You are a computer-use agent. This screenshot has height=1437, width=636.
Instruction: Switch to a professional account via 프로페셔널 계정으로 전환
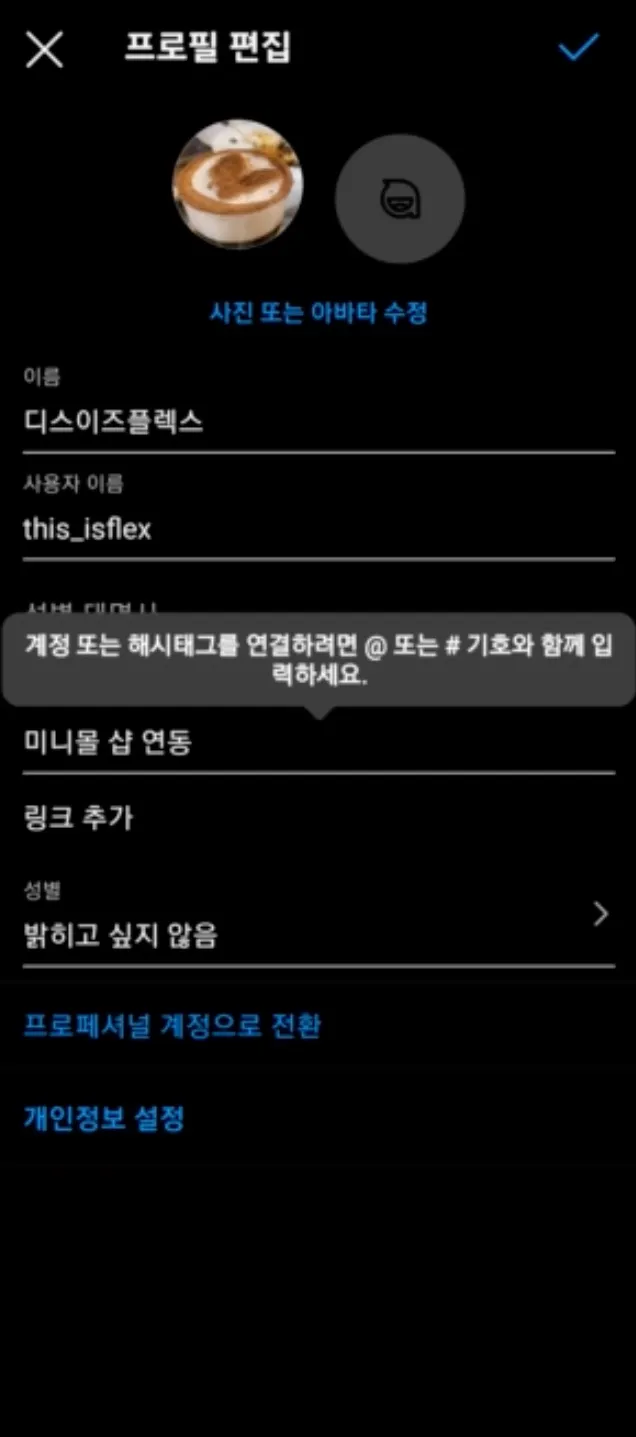(172, 1026)
